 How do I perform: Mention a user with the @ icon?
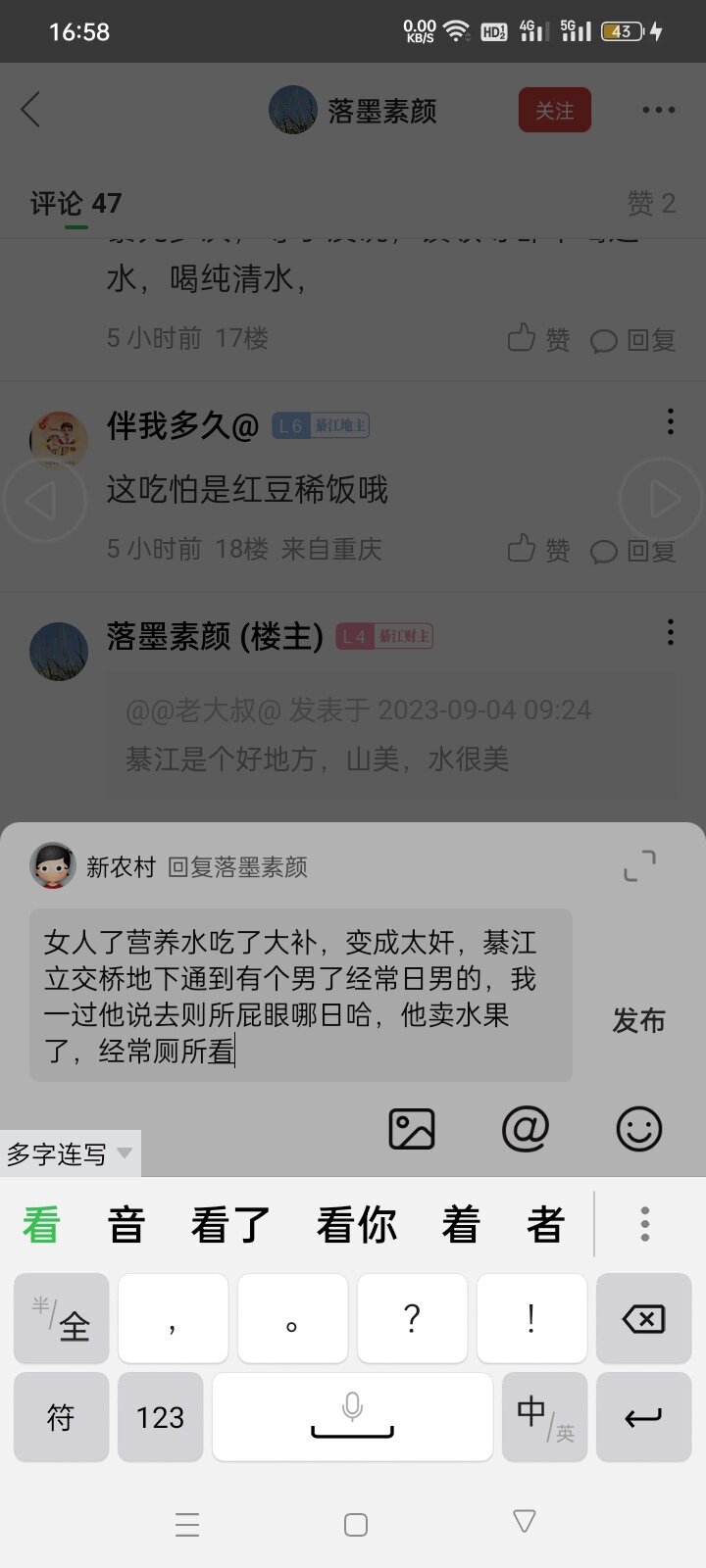click(526, 1129)
